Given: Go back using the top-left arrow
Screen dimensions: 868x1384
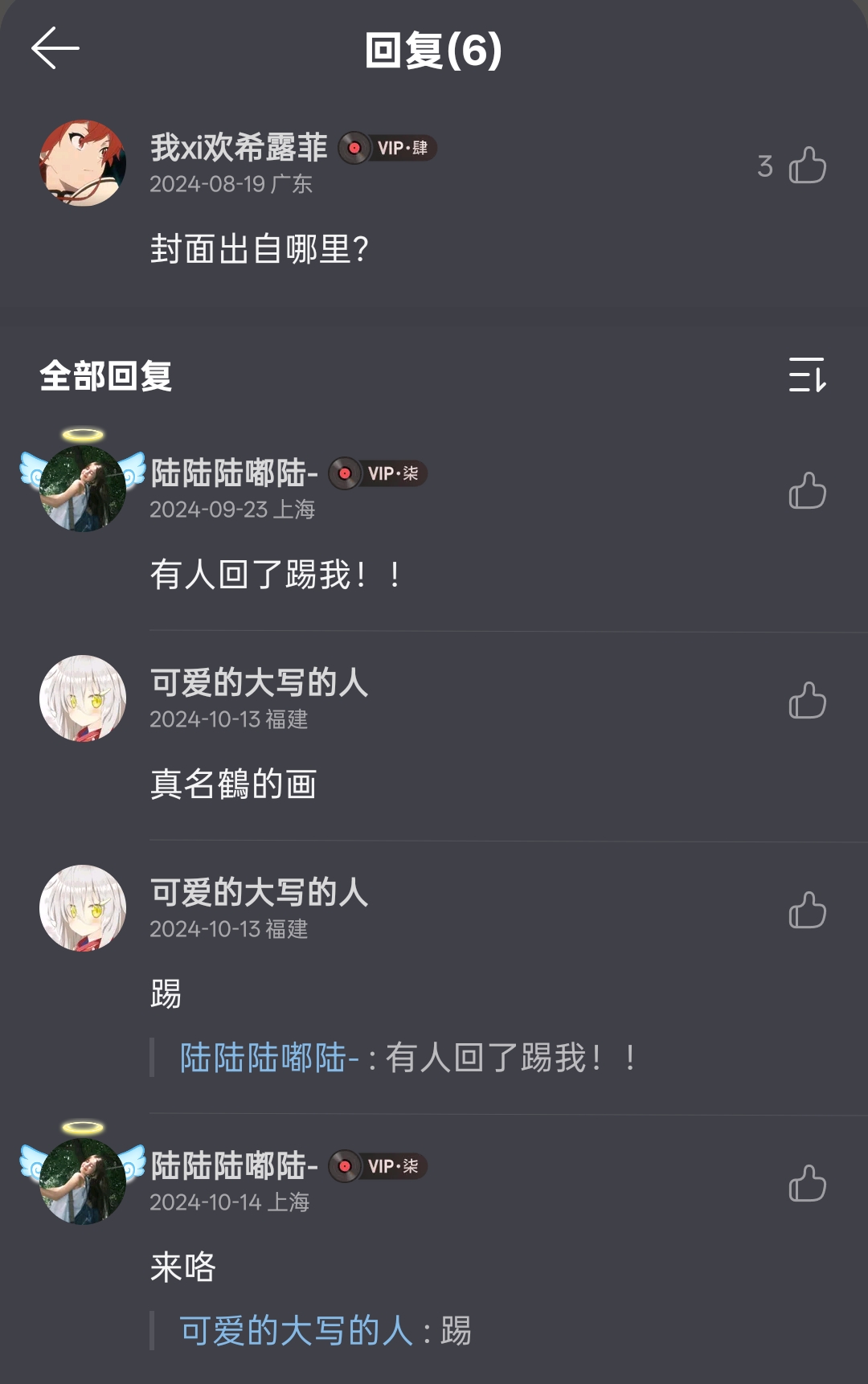Looking at the screenshot, I should click(x=55, y=48).
